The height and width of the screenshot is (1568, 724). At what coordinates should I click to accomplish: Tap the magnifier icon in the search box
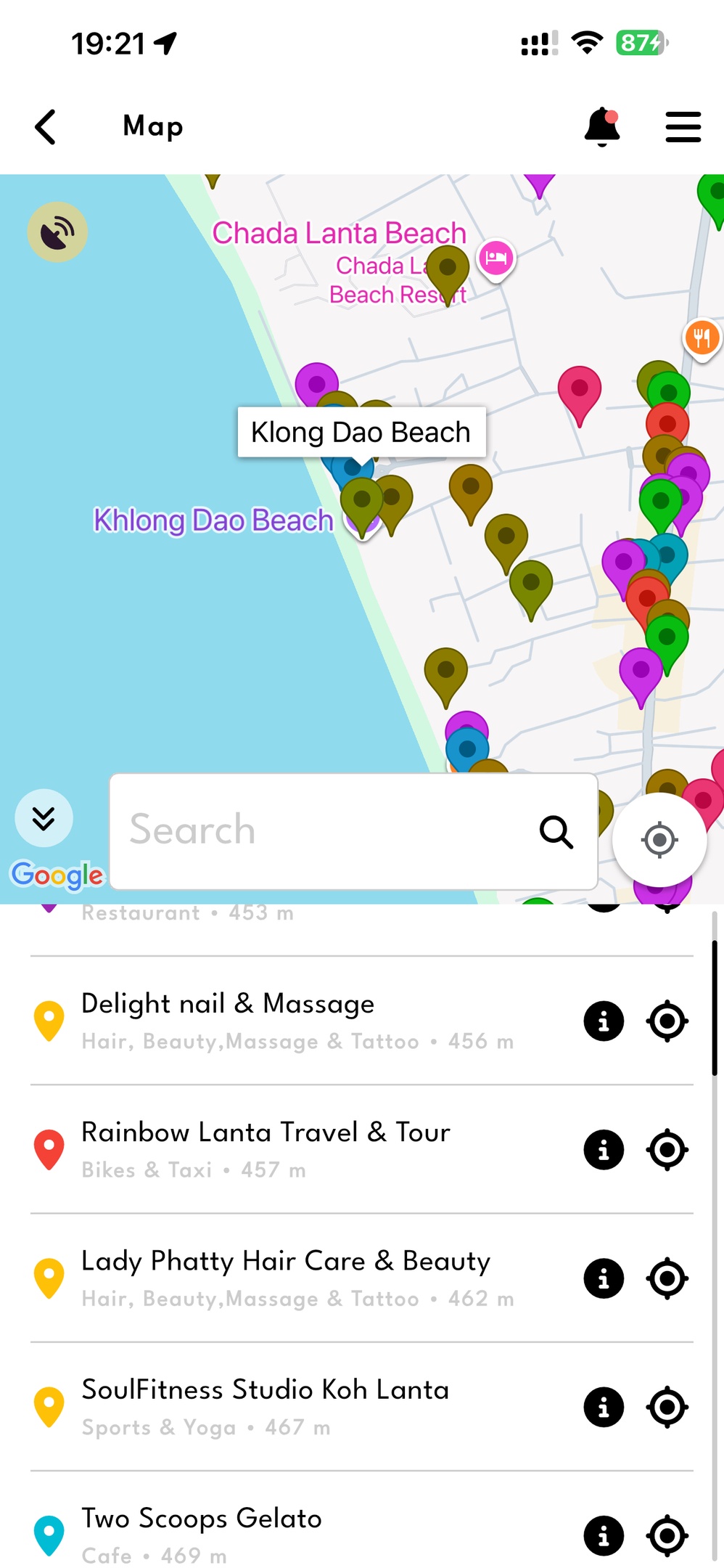click(x=556, y=832)
